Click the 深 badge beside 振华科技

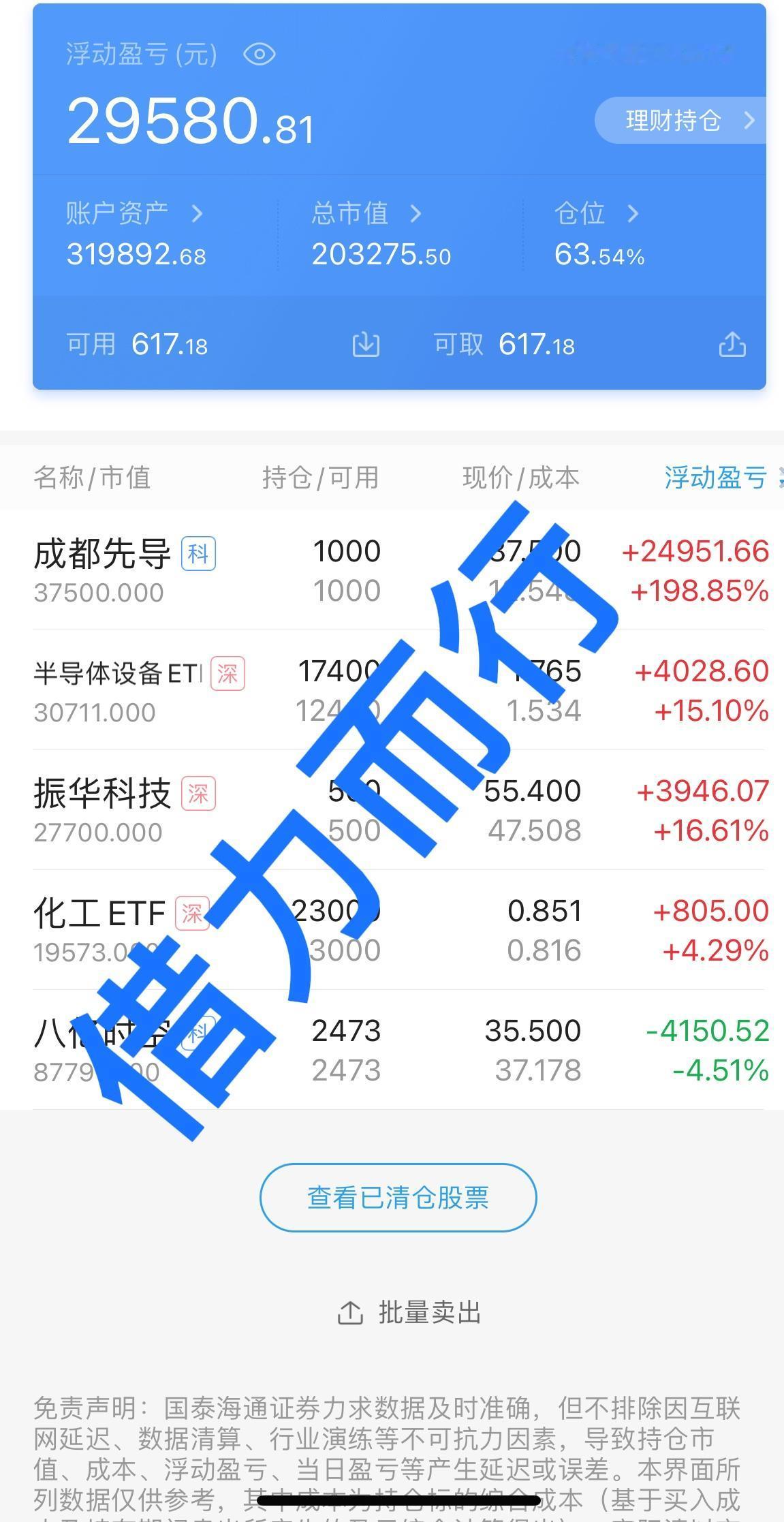[x=198, y=794]
